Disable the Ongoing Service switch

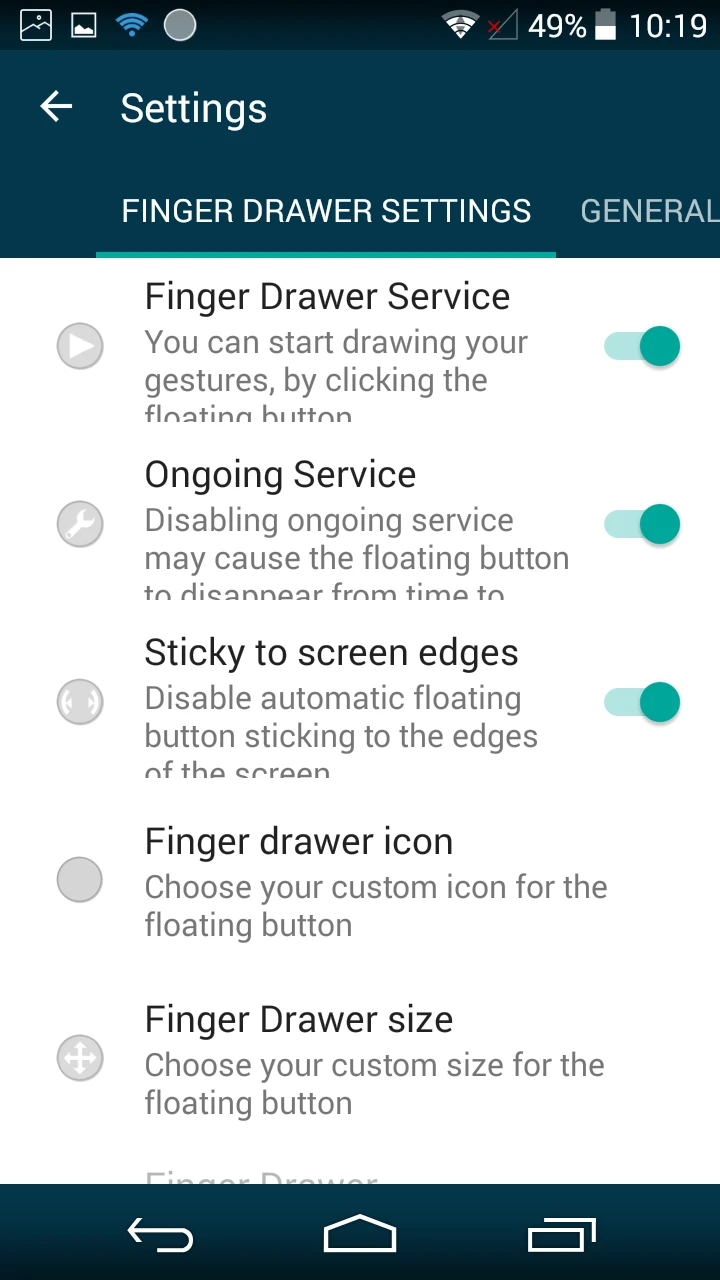pos(642,524)
